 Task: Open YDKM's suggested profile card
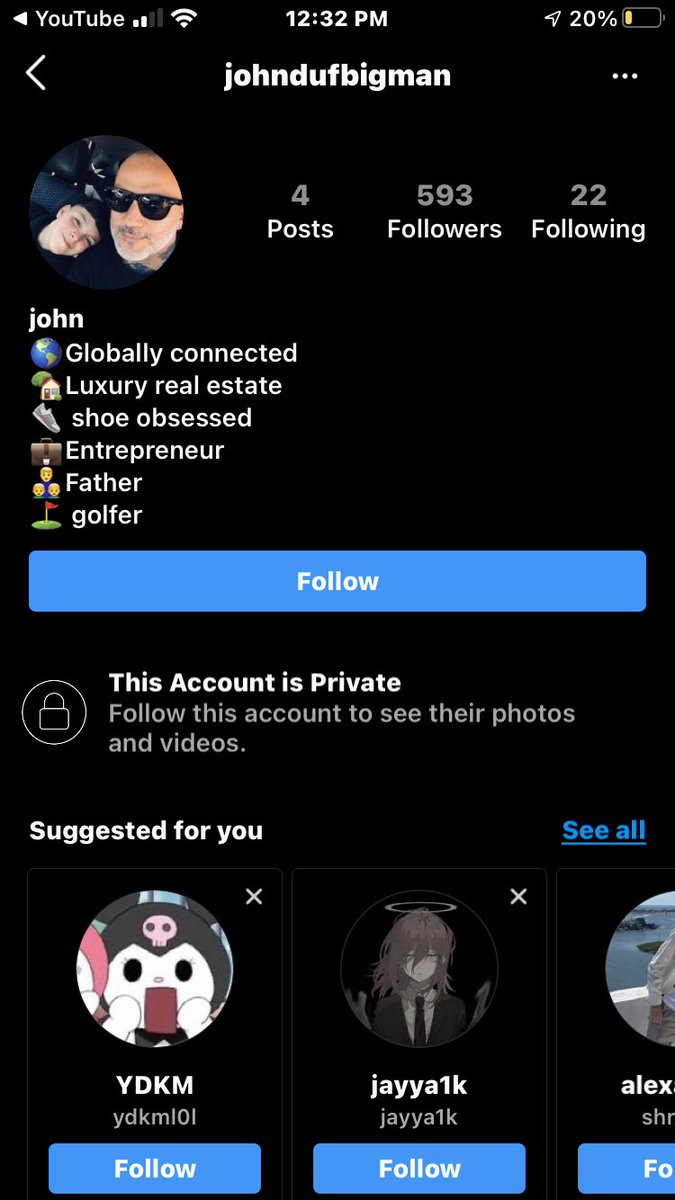155,968
